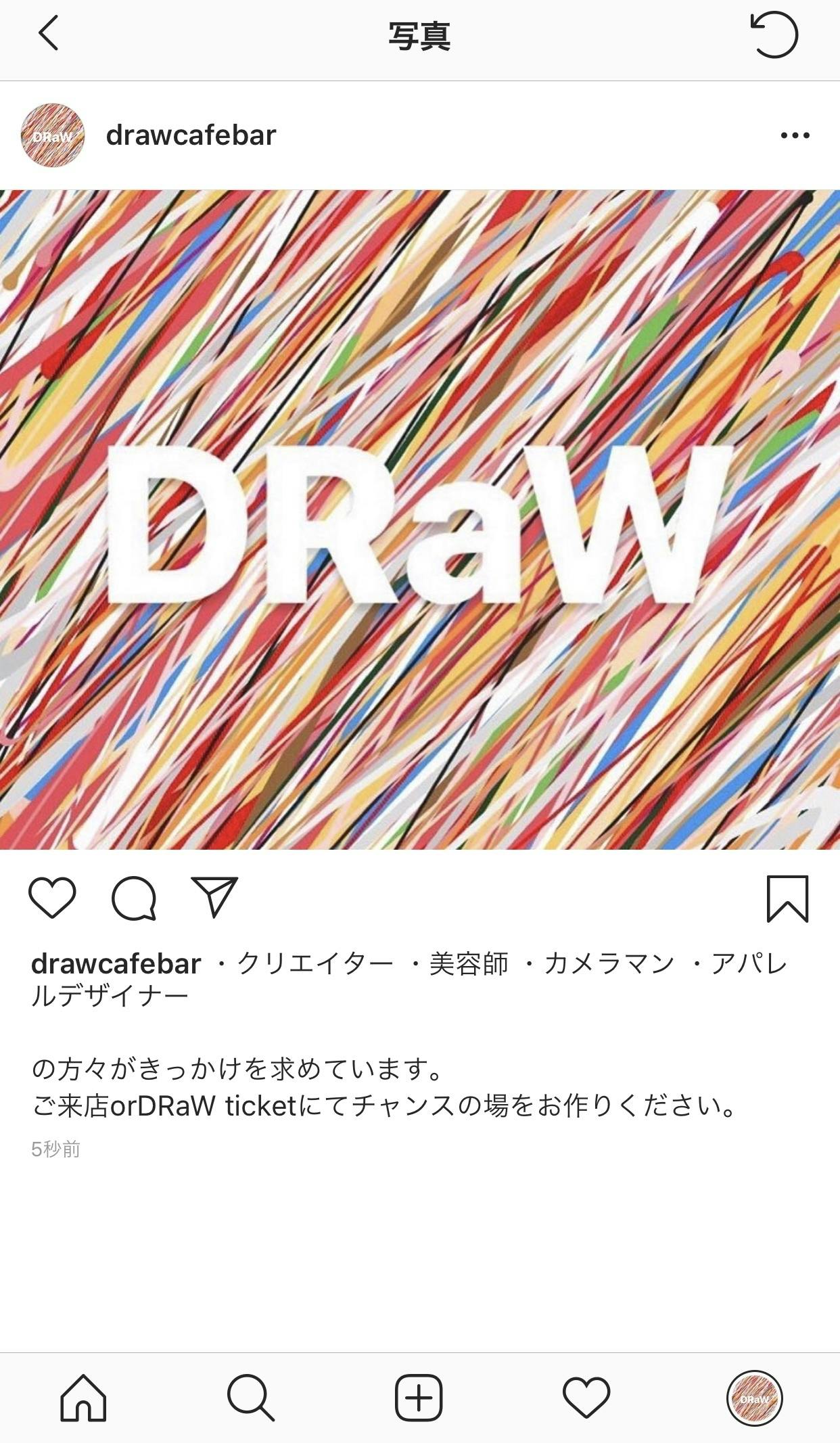
Task: Switch to the Search tab
Action: tap(251, 1397)
